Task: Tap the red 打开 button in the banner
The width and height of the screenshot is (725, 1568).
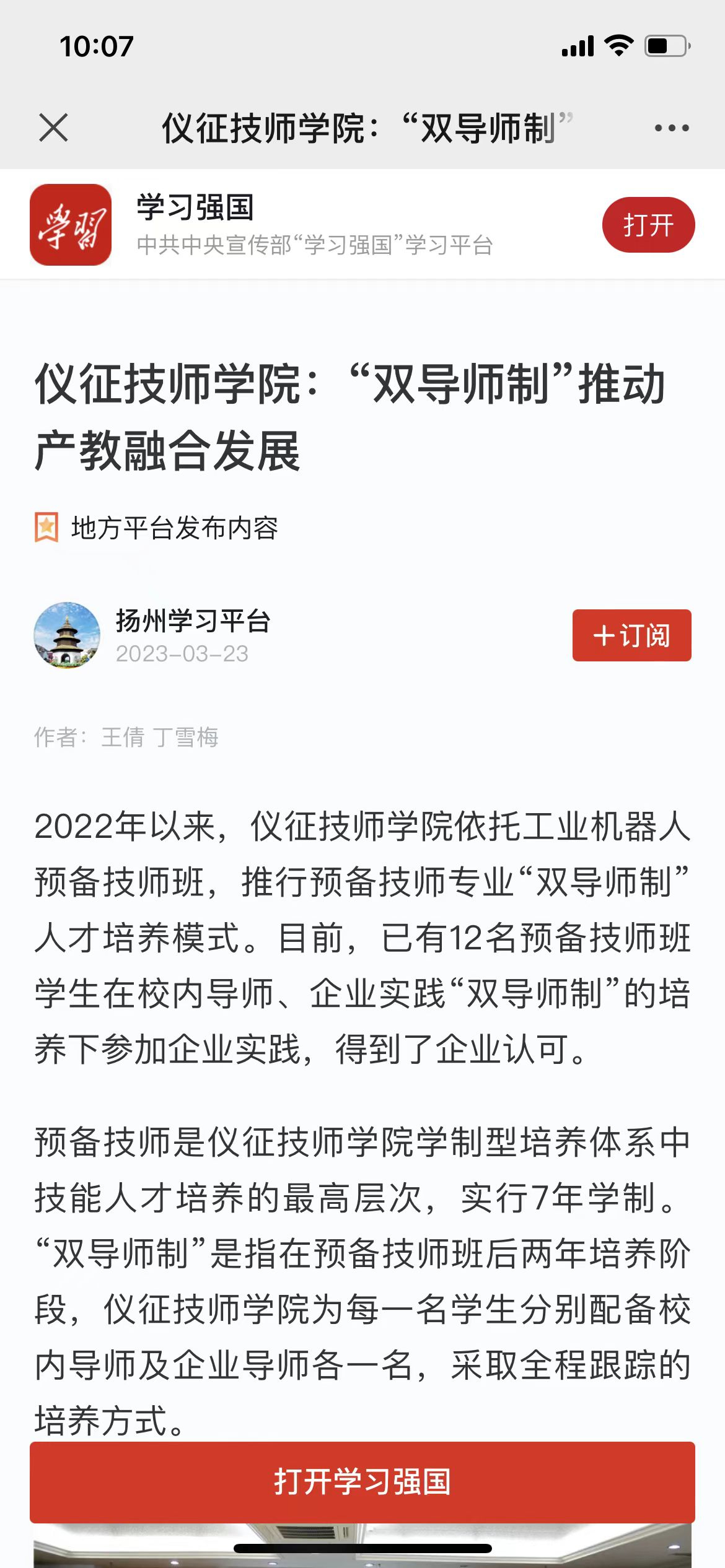Action: click(x=648, y=225)
